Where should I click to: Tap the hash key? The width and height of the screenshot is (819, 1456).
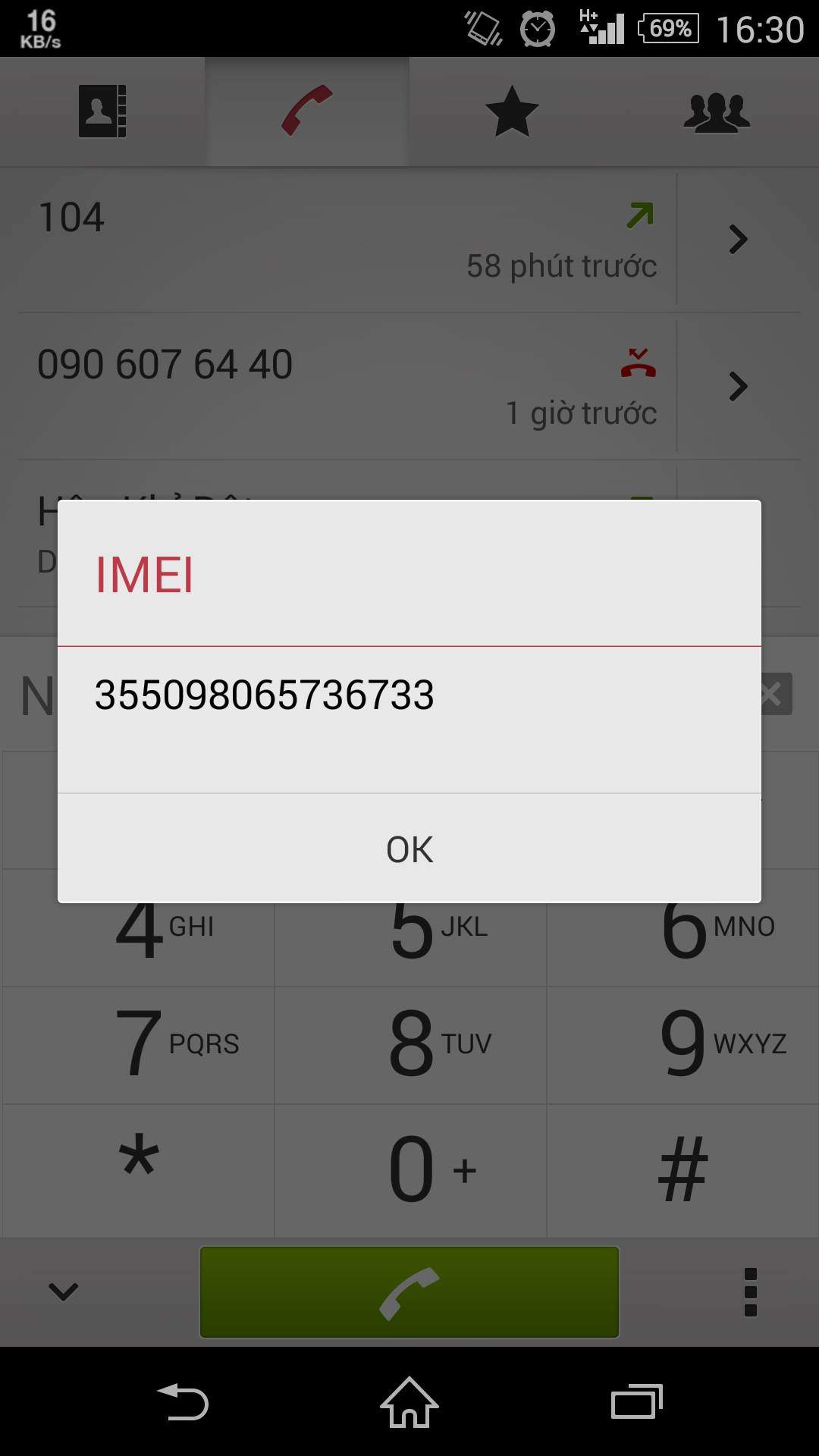[682, 1170]
